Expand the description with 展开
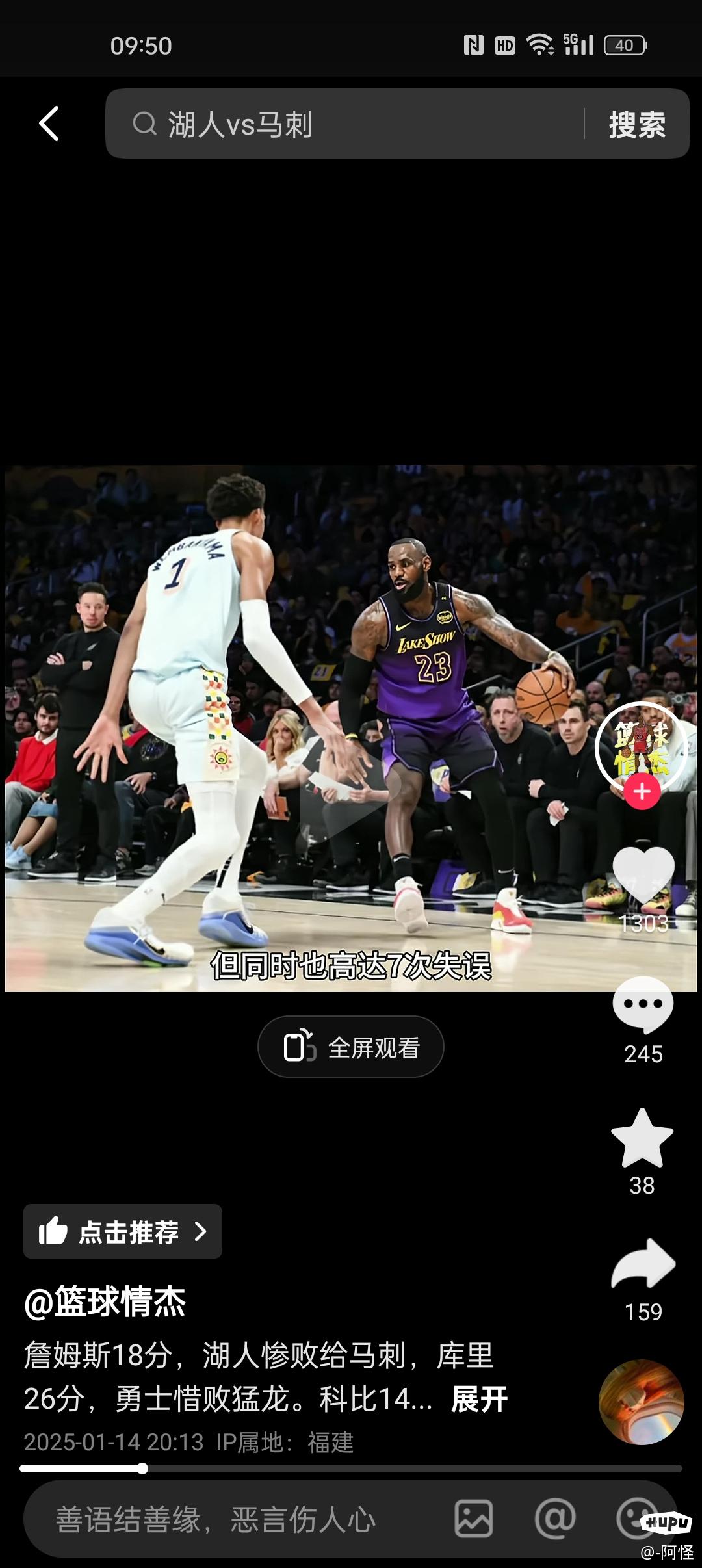 coord(479,1398)
